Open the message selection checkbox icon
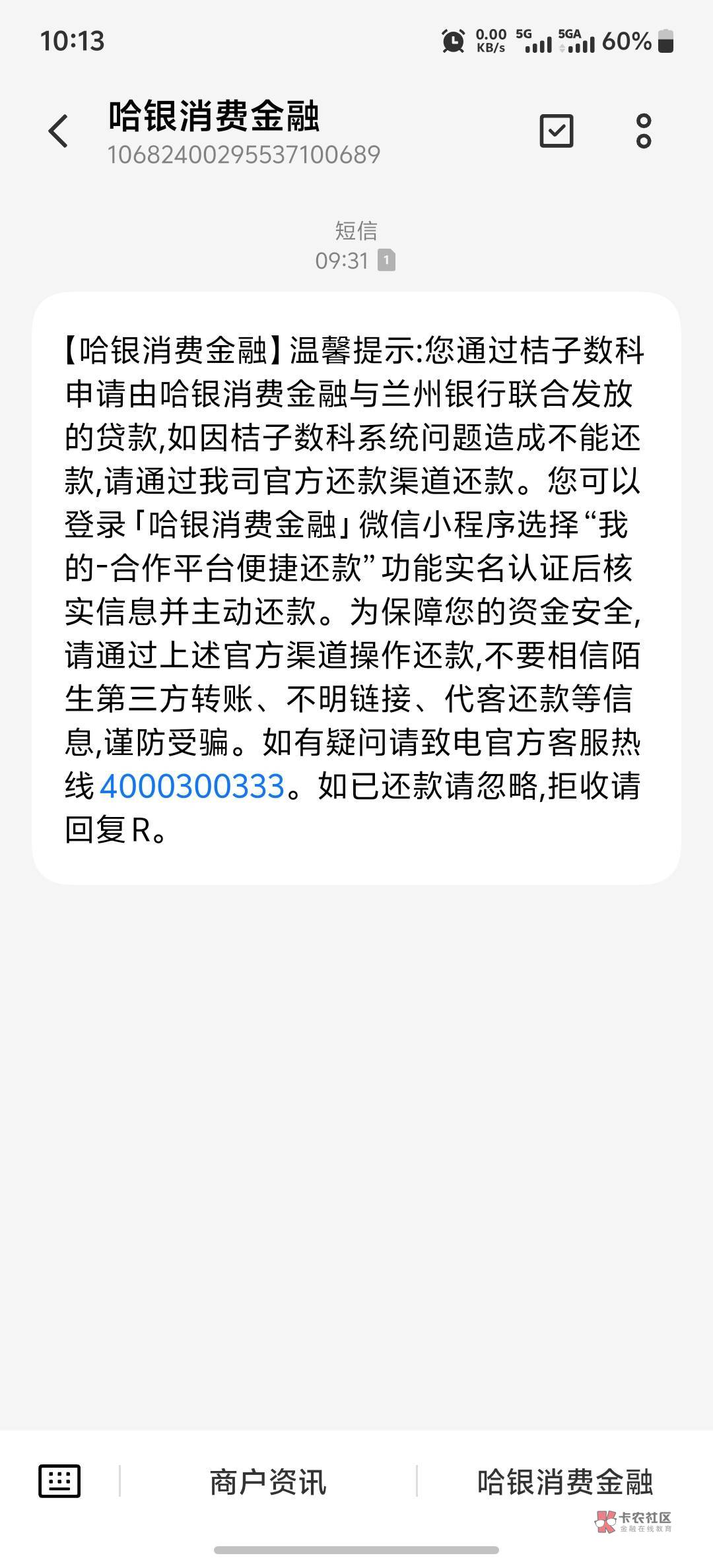 [x=557, y=131]
